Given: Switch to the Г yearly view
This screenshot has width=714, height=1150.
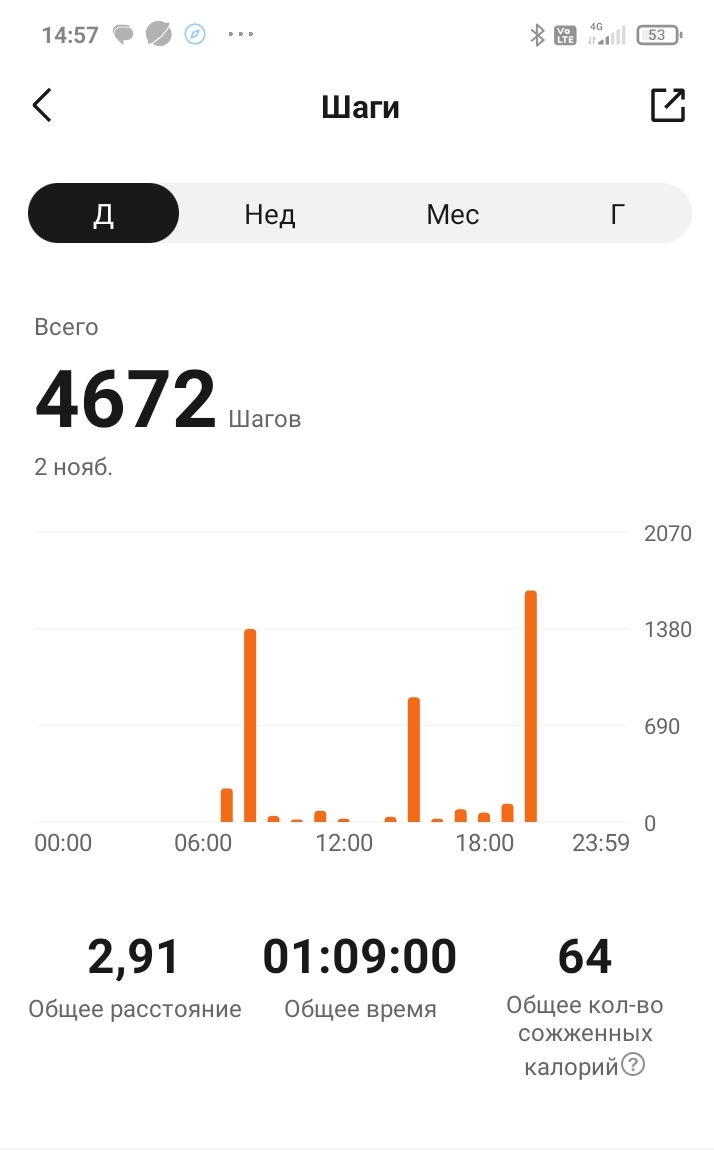Looking at the screenshot, I should 618,214.
